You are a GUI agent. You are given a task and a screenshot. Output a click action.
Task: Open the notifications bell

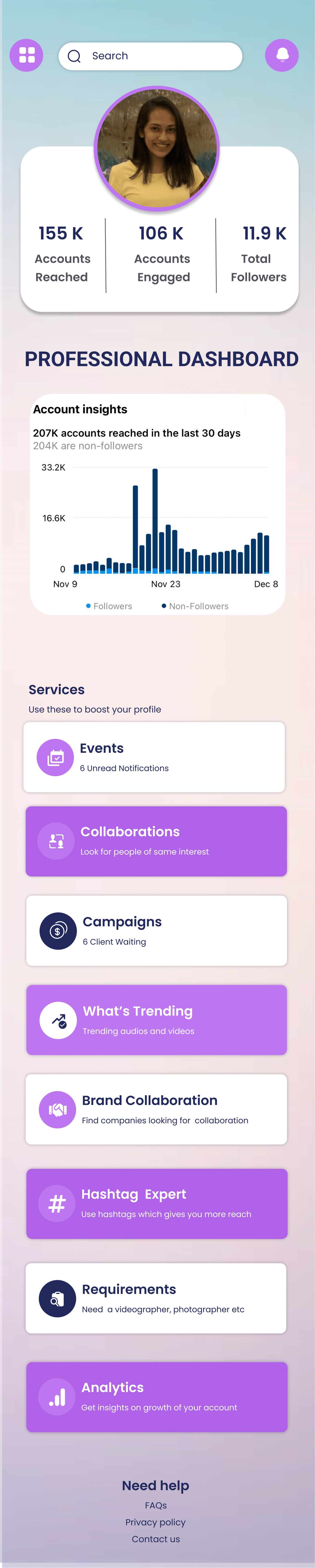(x=282, y=55)
